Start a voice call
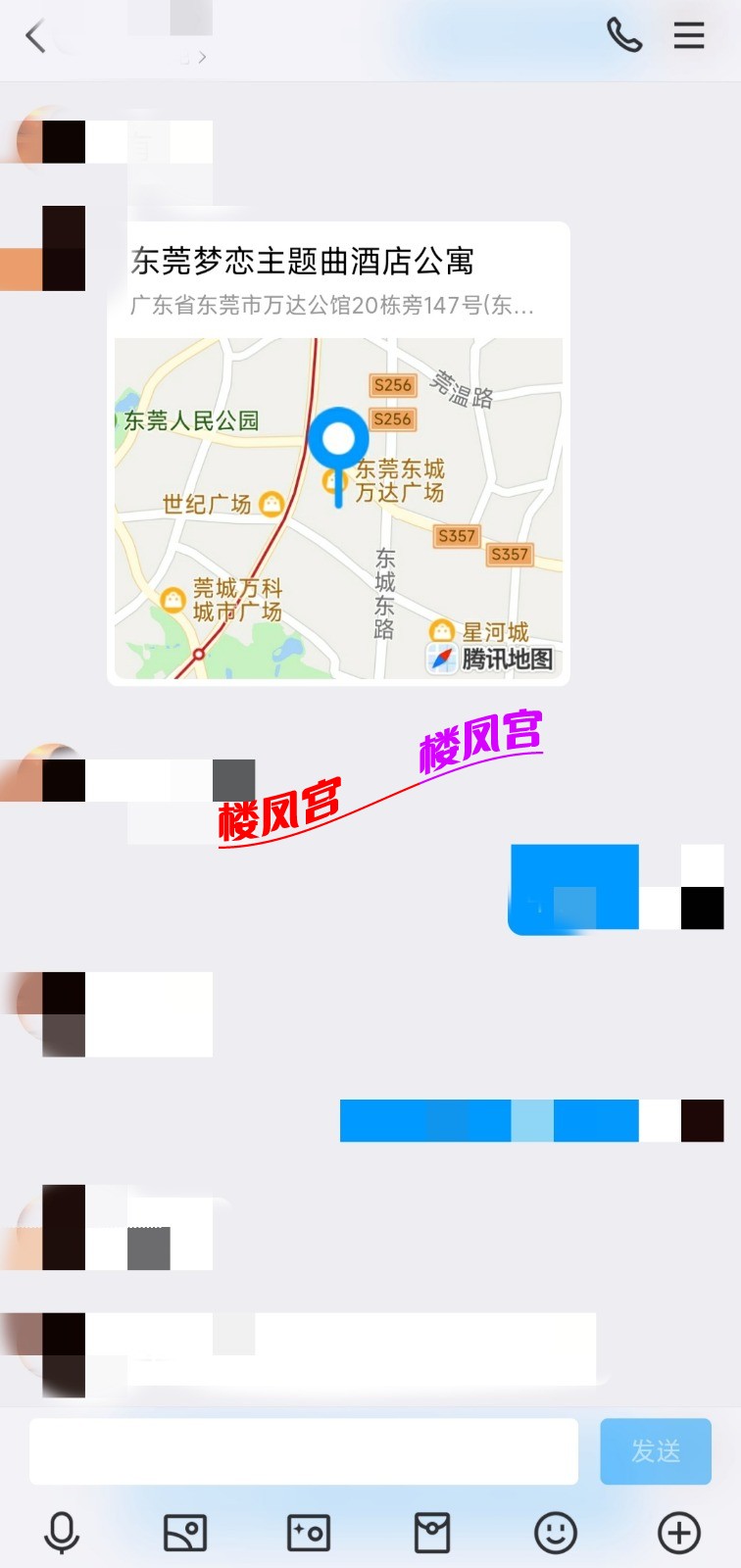741x1568 pixels. (x=623, y=35)
